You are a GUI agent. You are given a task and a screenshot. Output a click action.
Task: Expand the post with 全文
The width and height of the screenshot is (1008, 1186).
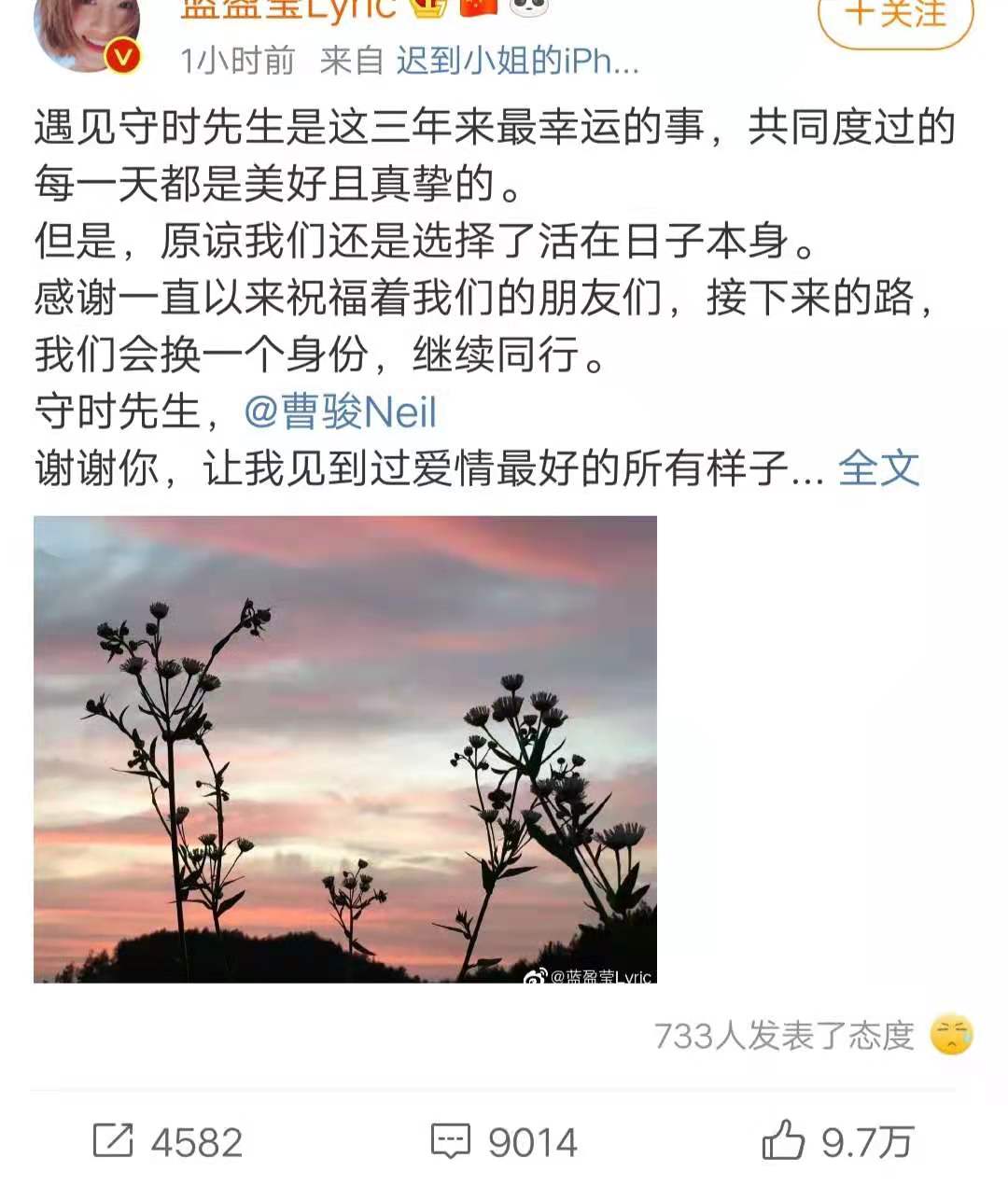(878, 467)
